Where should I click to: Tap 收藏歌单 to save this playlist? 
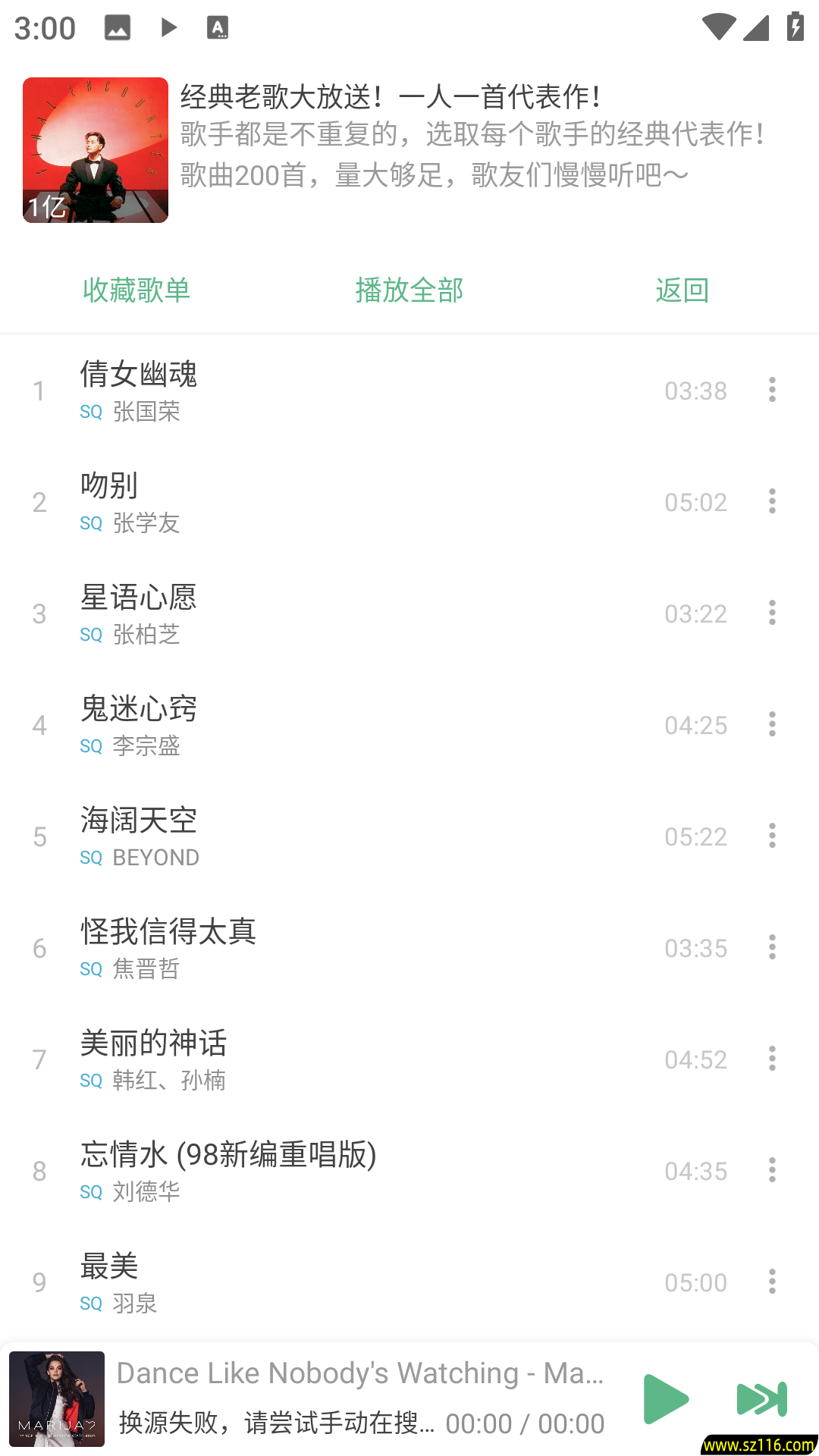coord(136,290)
